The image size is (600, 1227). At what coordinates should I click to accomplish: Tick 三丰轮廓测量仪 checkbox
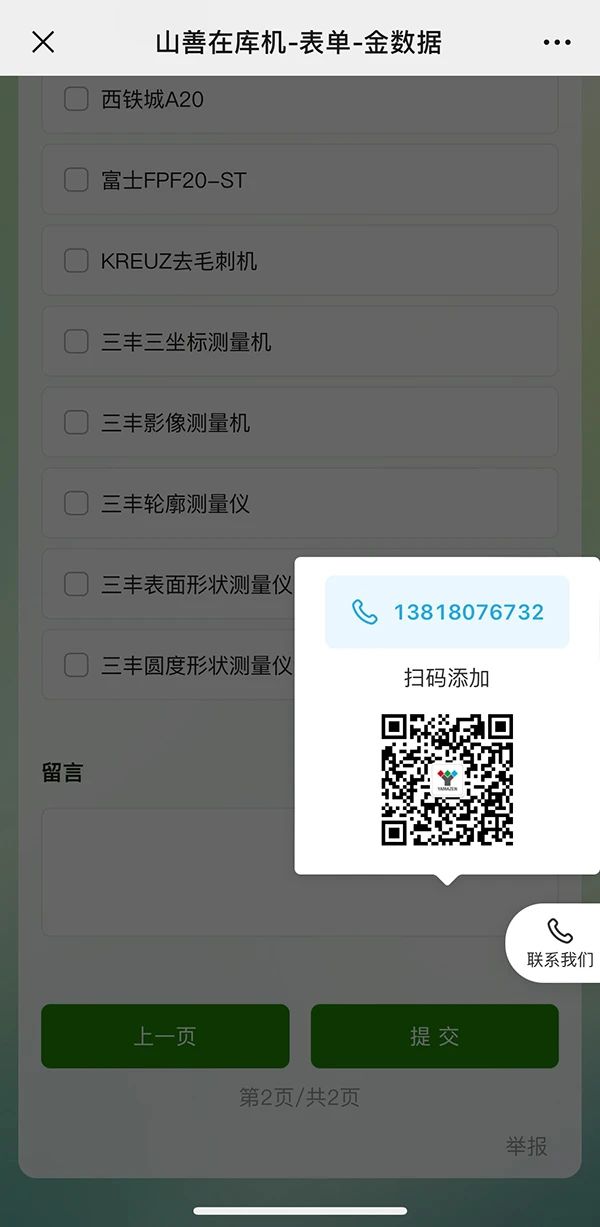point(76,504)
